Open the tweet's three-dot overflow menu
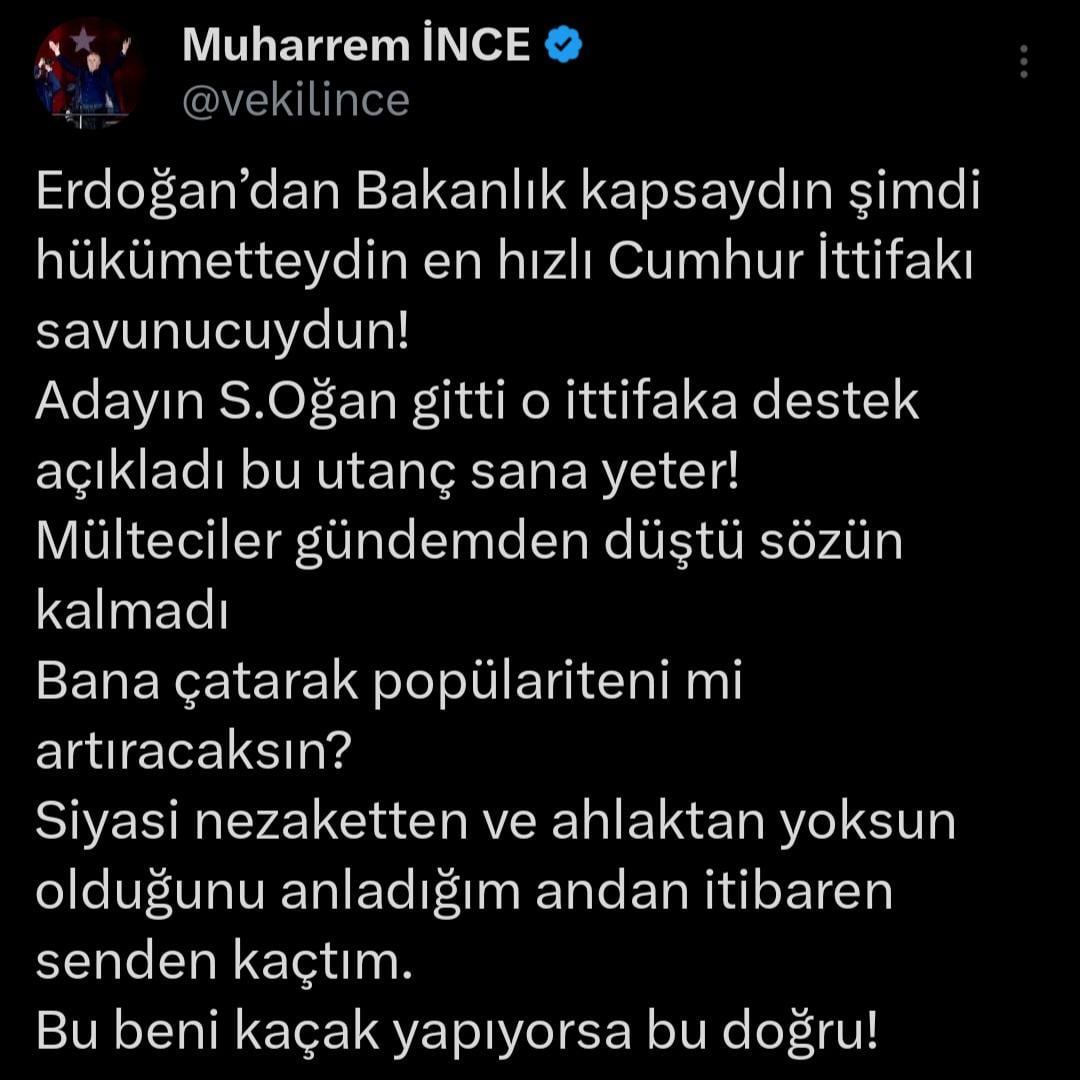Image resolution: width=1080 pixels, height=1080 pixels. 1024,61
